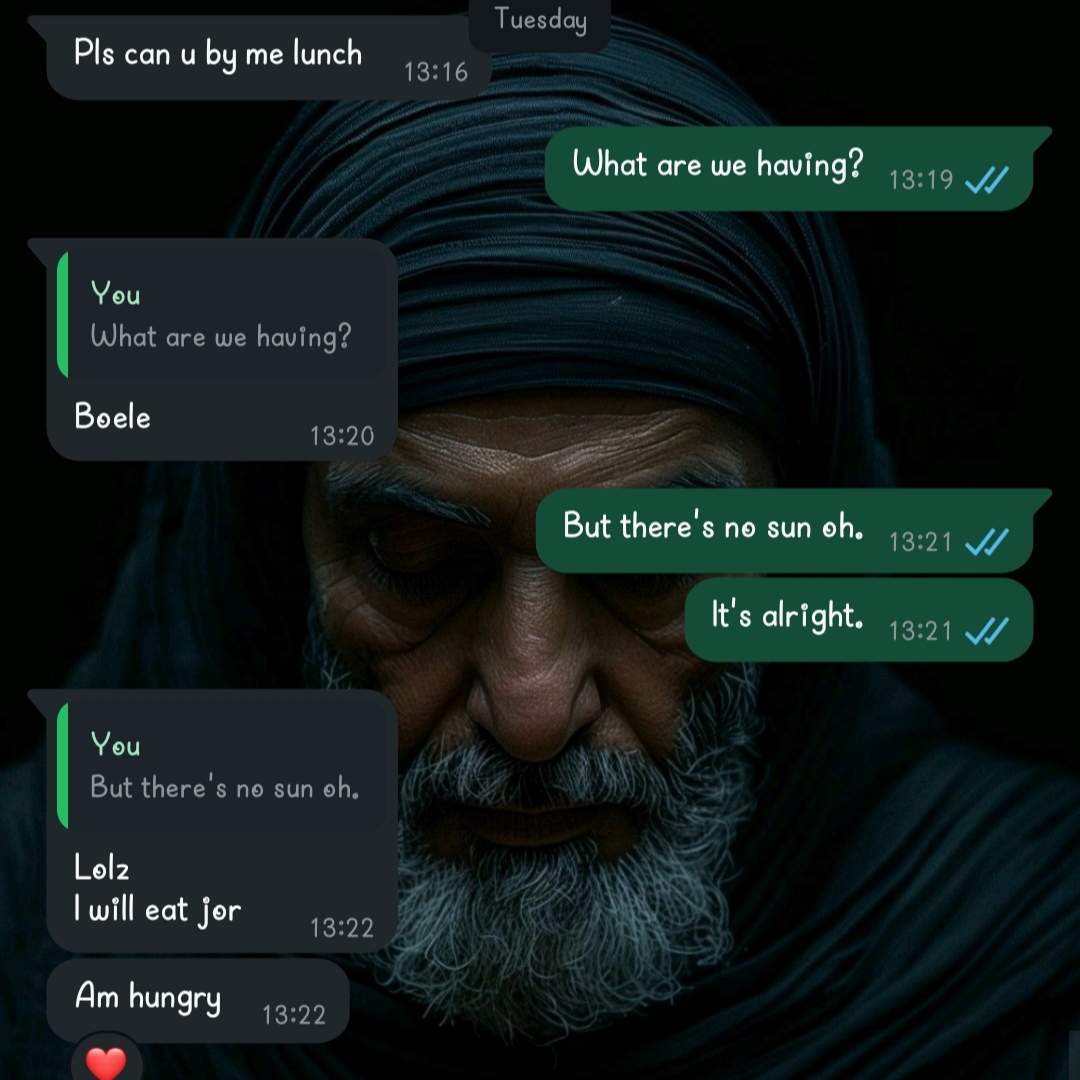Image resolution: width=1080 pixels, height=1080 pixels.
Task: Open the heart reaction under 'Am hungry'
Action: (106, 1060)
